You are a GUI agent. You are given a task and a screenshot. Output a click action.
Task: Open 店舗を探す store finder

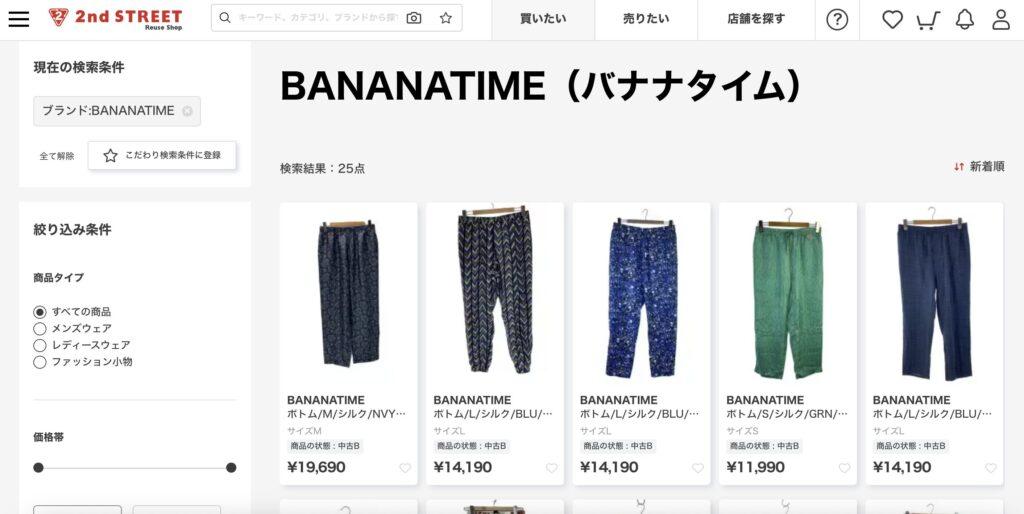point(756,19)
